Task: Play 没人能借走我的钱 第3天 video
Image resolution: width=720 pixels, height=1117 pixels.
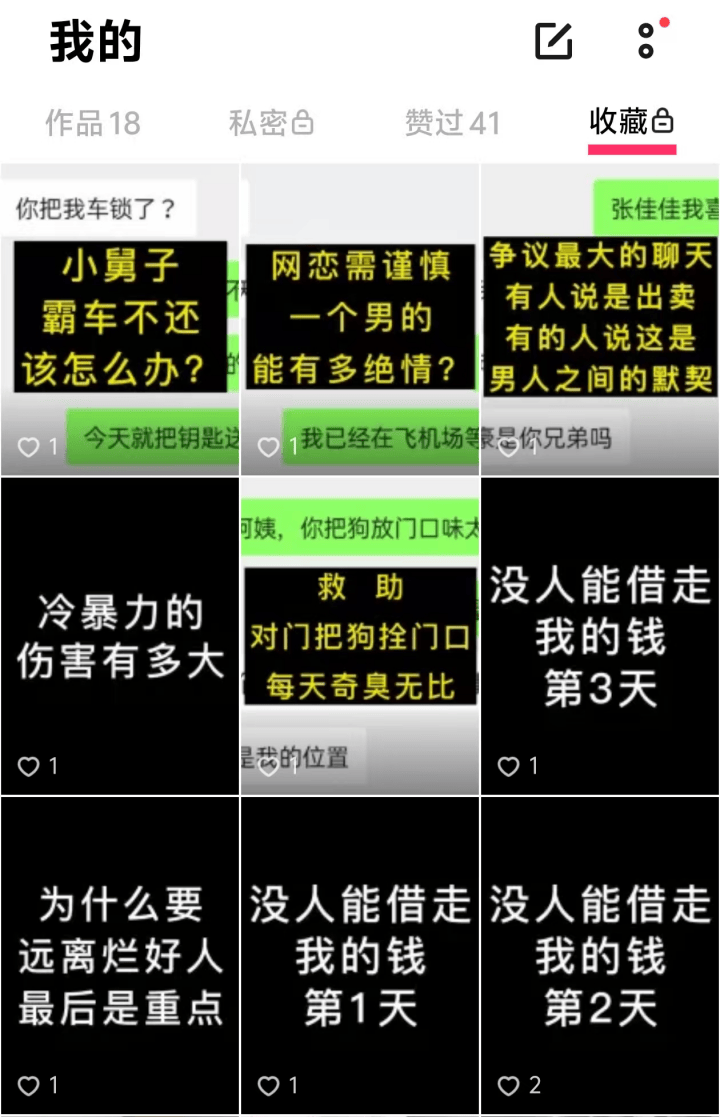Action: tap(600, 636)
